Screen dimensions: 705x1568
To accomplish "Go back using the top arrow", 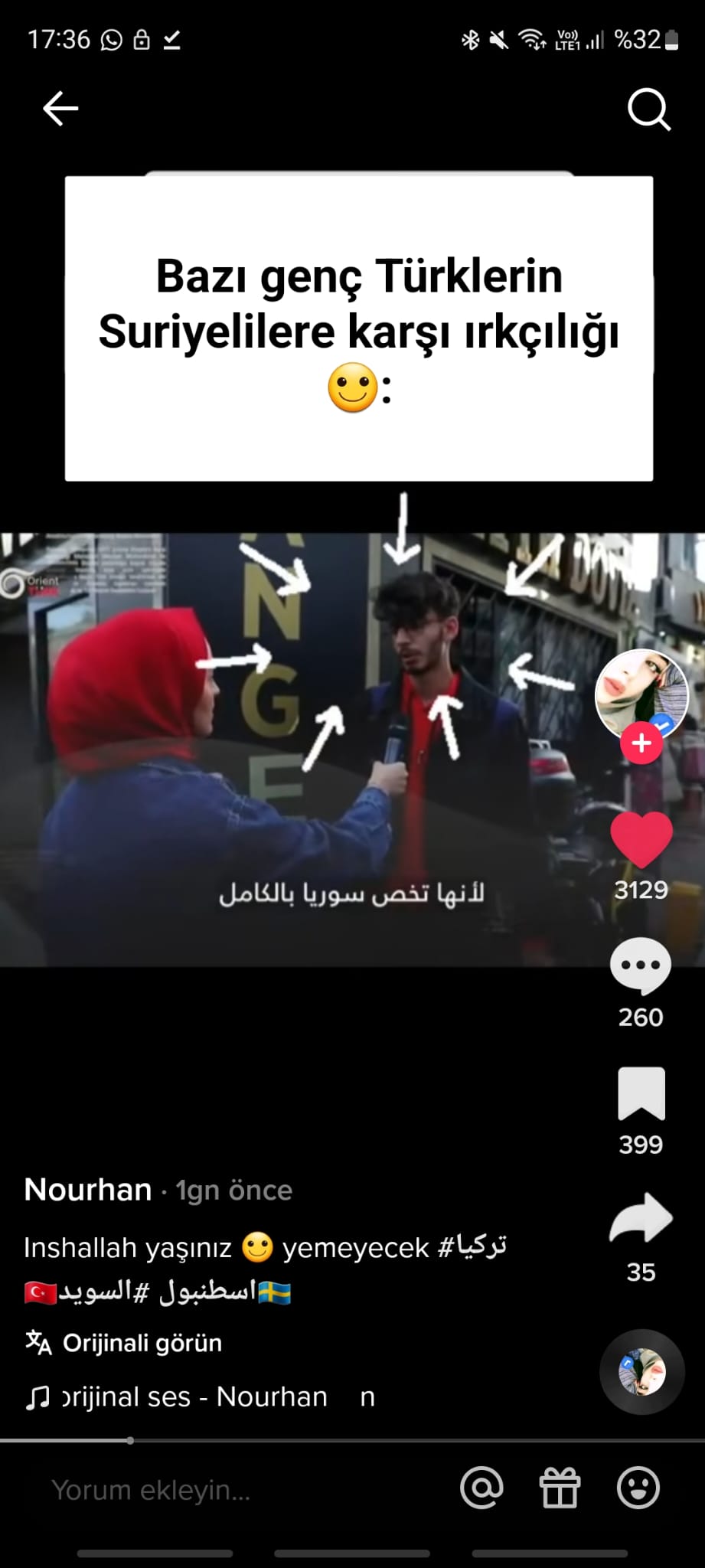I will click(60, 108).
